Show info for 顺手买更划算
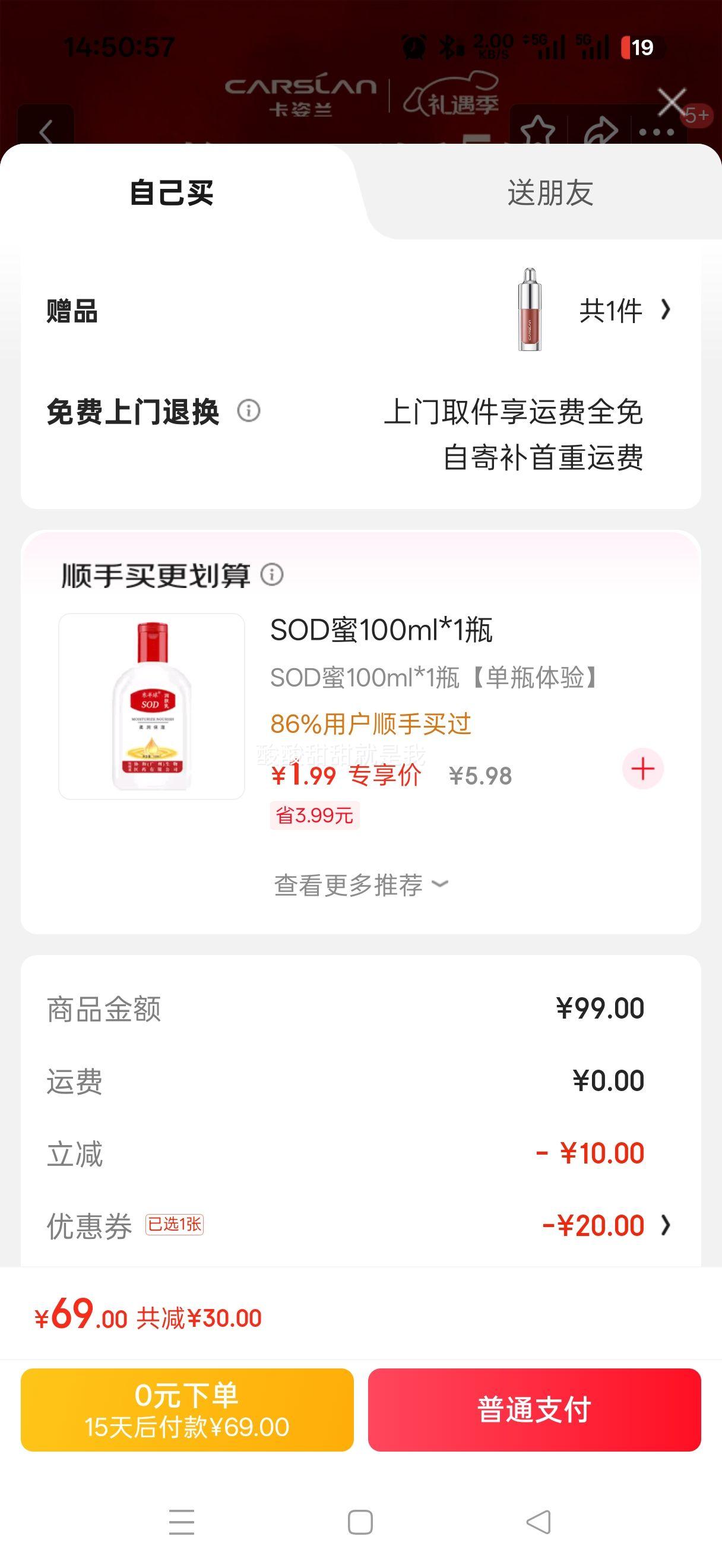Viewport: 722px width, 1568px height. point(272,574)
